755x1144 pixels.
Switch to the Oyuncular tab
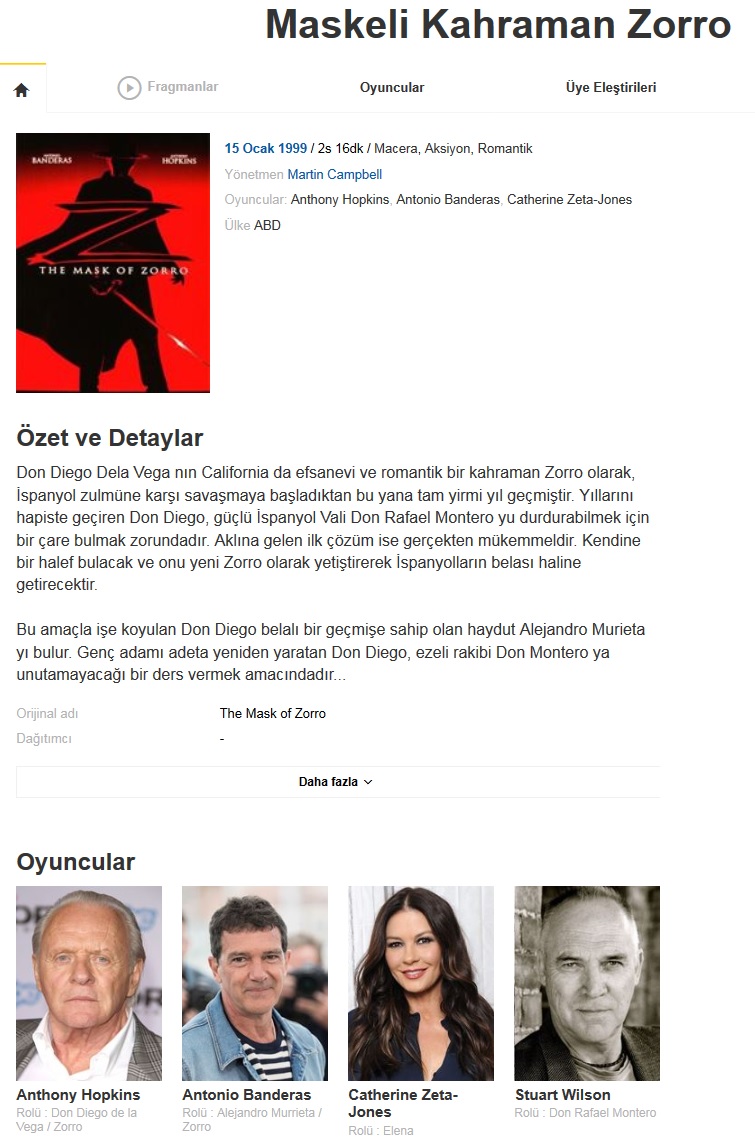point(392,88)
